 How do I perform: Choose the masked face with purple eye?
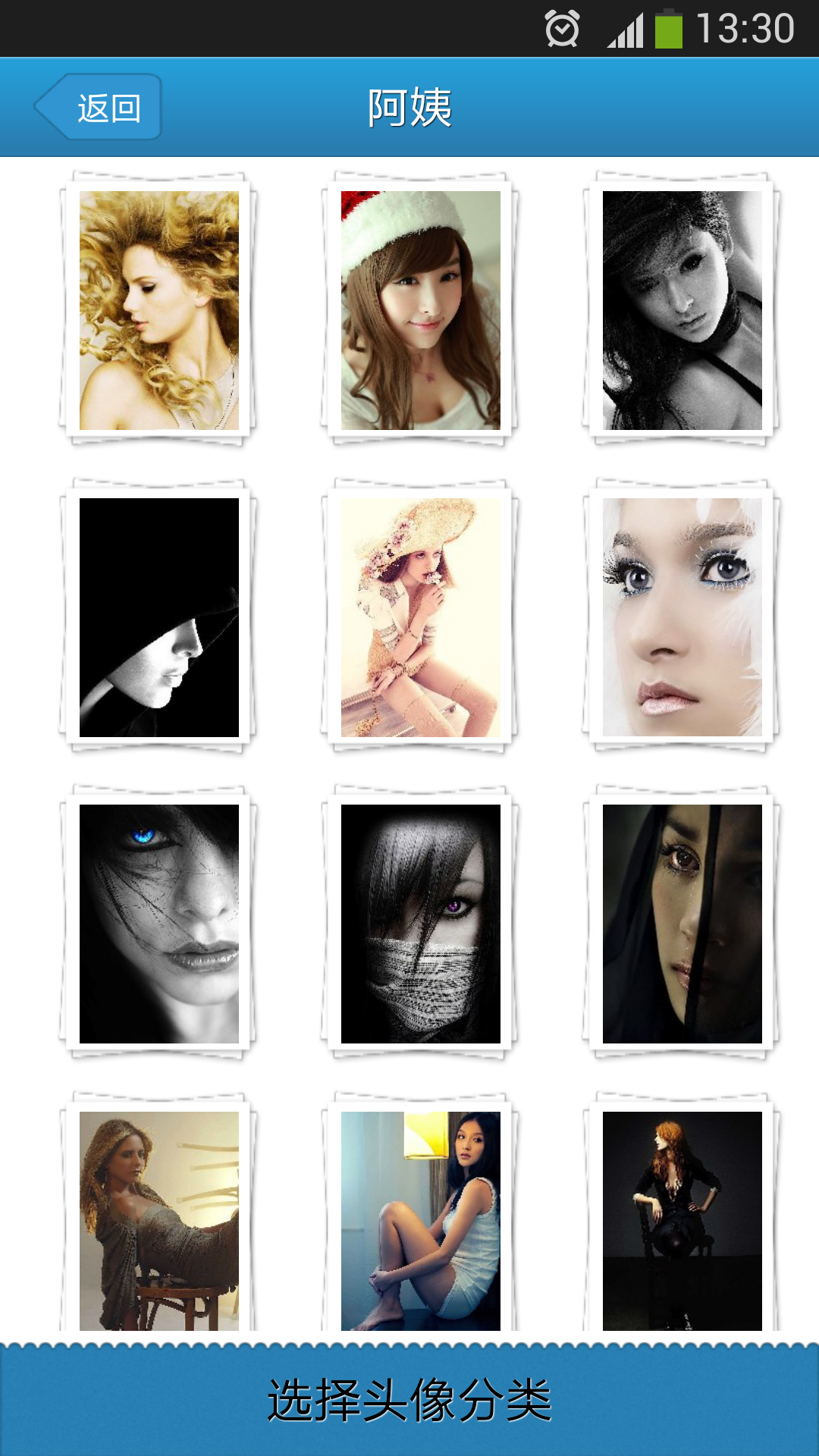[421, 924]
